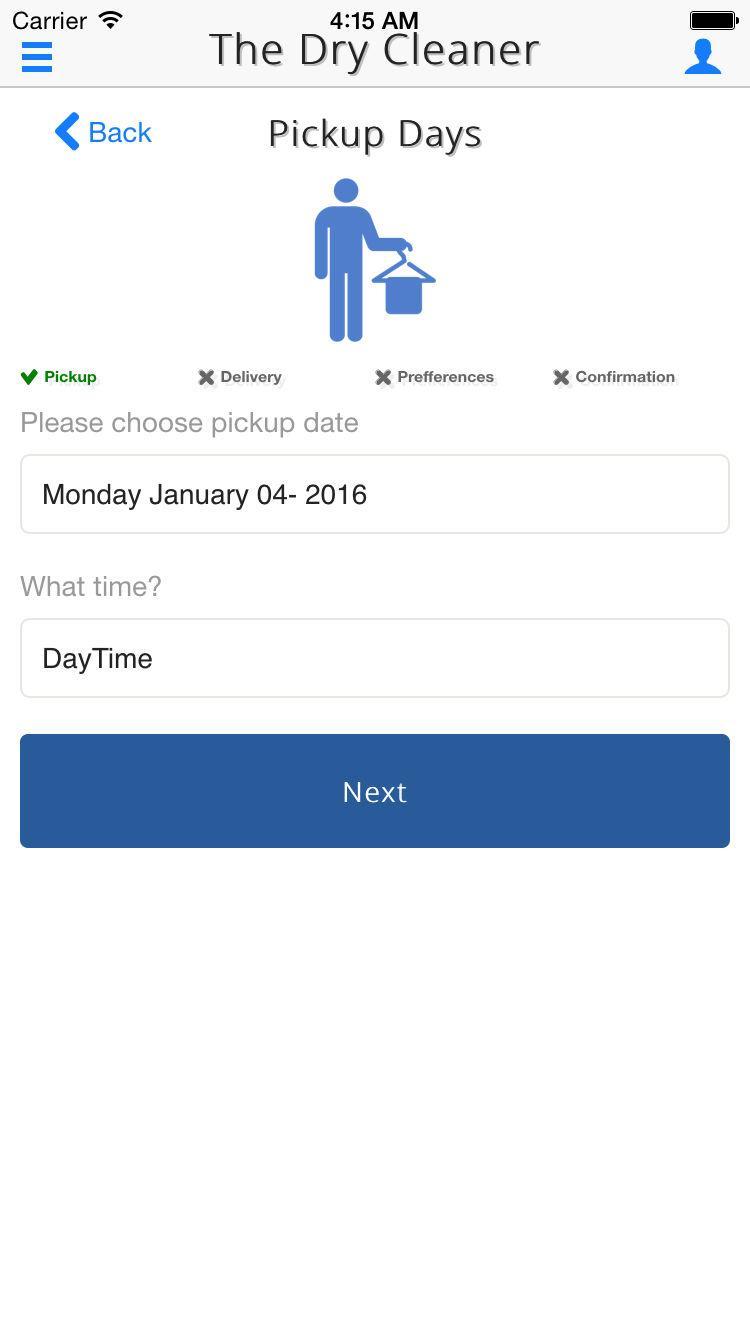Tap Next to continue

(375, 791)
